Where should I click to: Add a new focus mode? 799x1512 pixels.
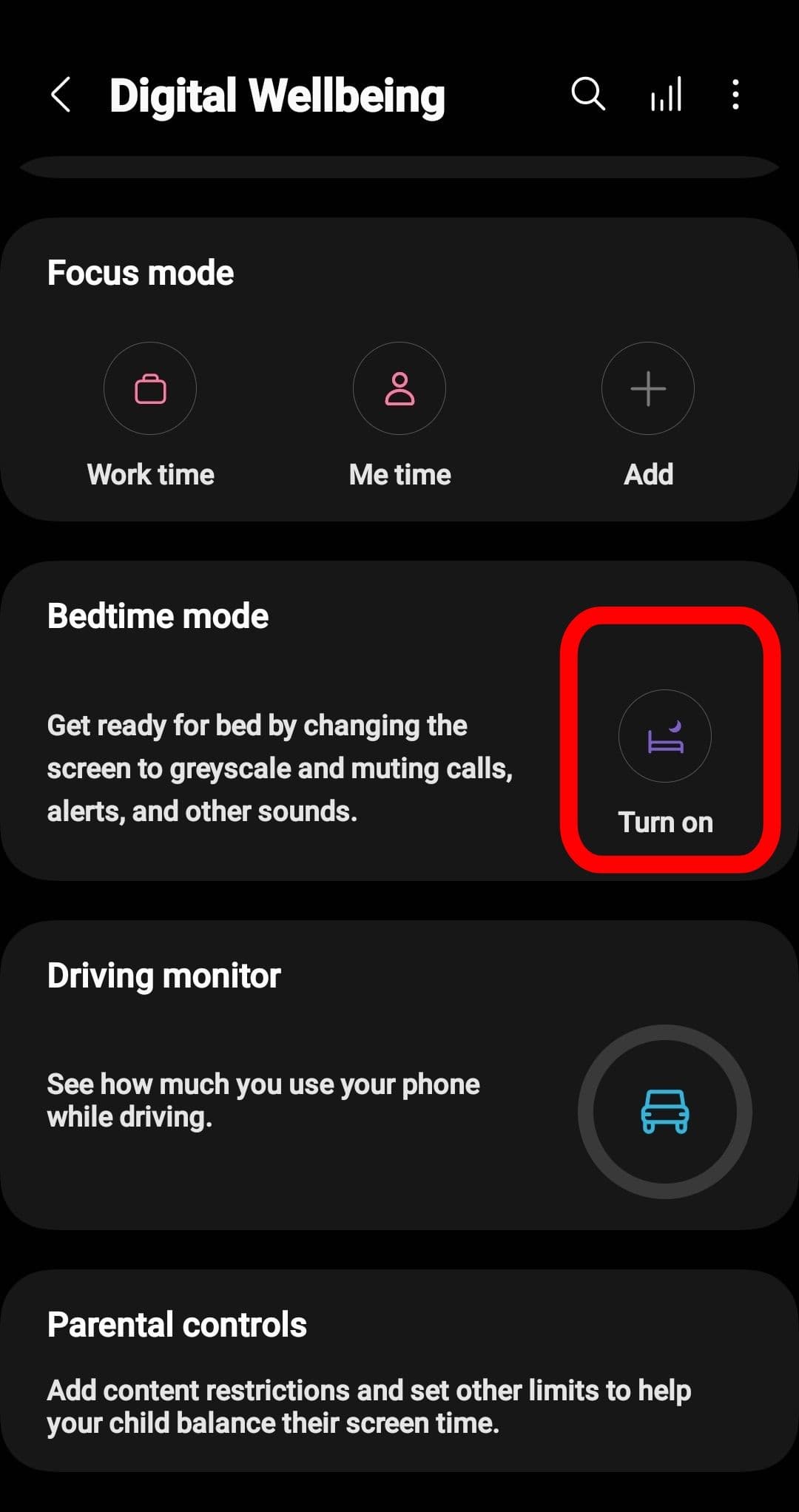tap(648, 389)
